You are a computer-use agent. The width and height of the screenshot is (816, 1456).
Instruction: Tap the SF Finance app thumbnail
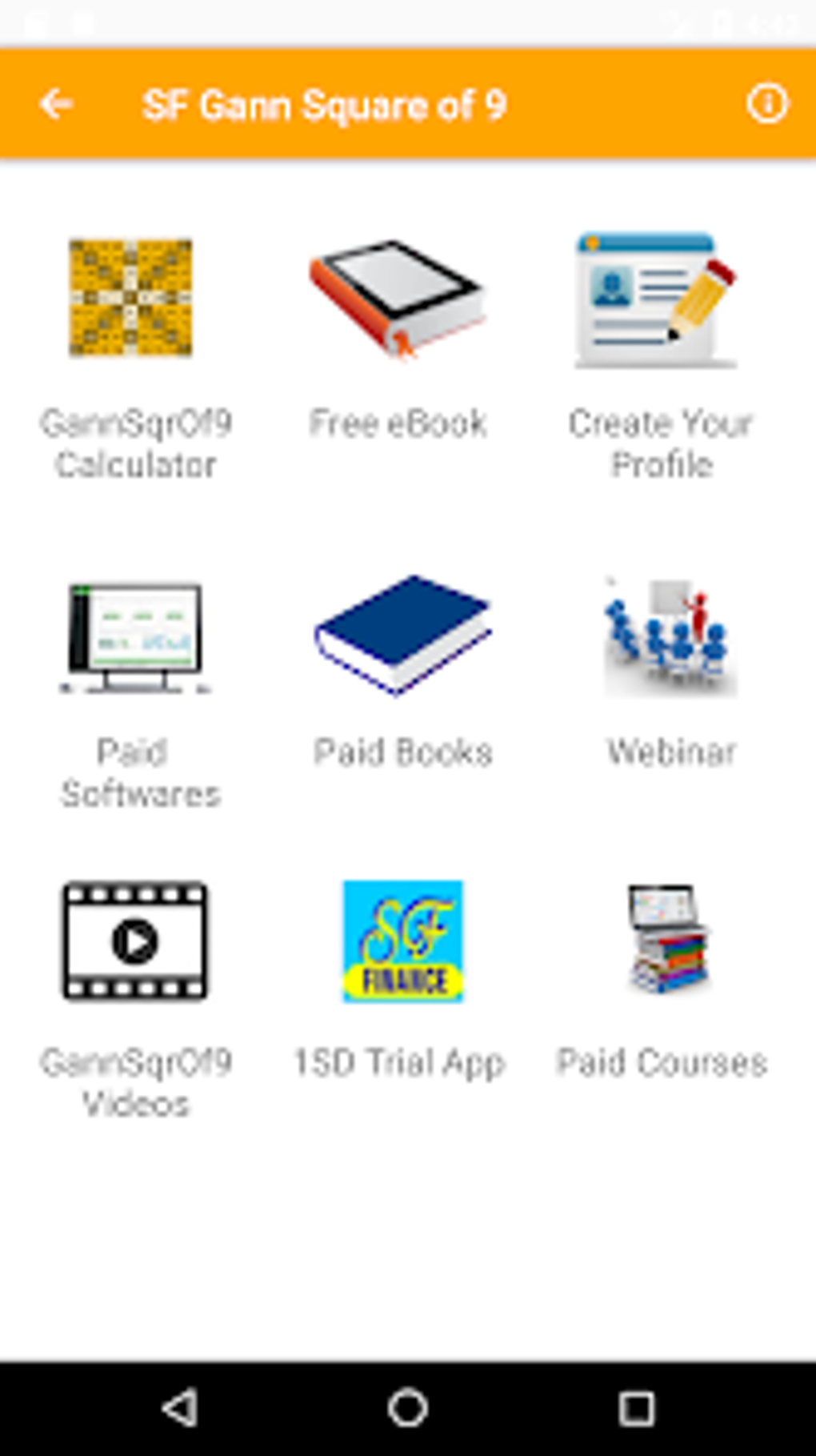[x=402, y=941]
